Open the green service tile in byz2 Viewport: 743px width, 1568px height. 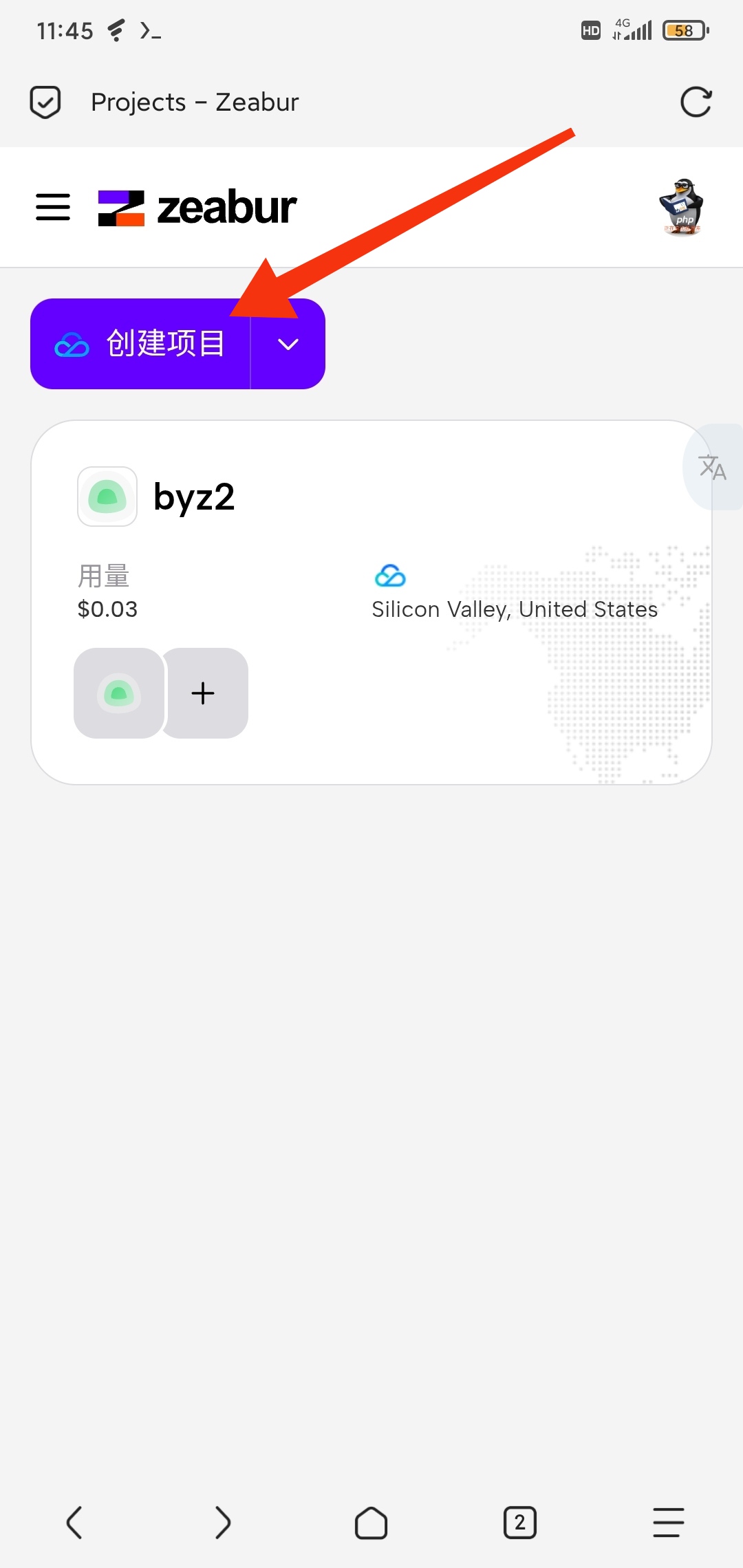(x=119, y=693)
